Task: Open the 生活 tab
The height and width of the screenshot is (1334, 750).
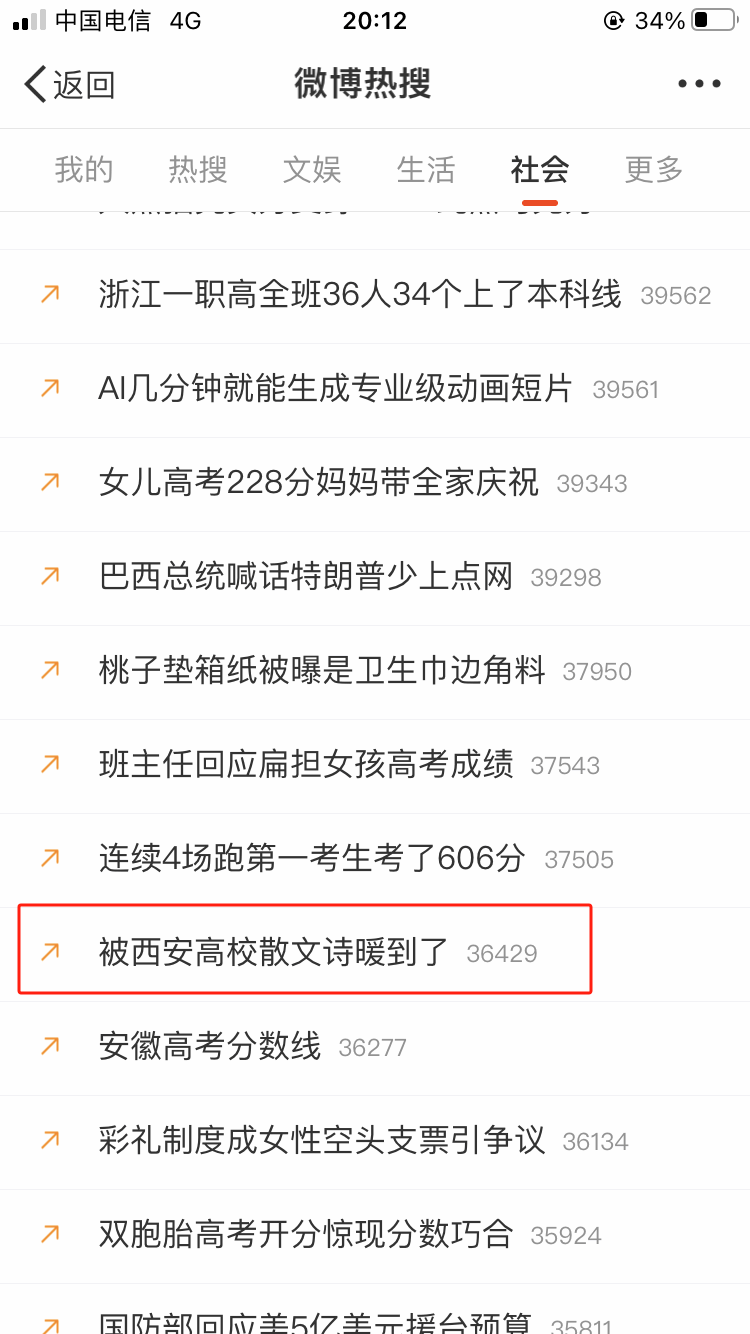Action: click(426, 170)
